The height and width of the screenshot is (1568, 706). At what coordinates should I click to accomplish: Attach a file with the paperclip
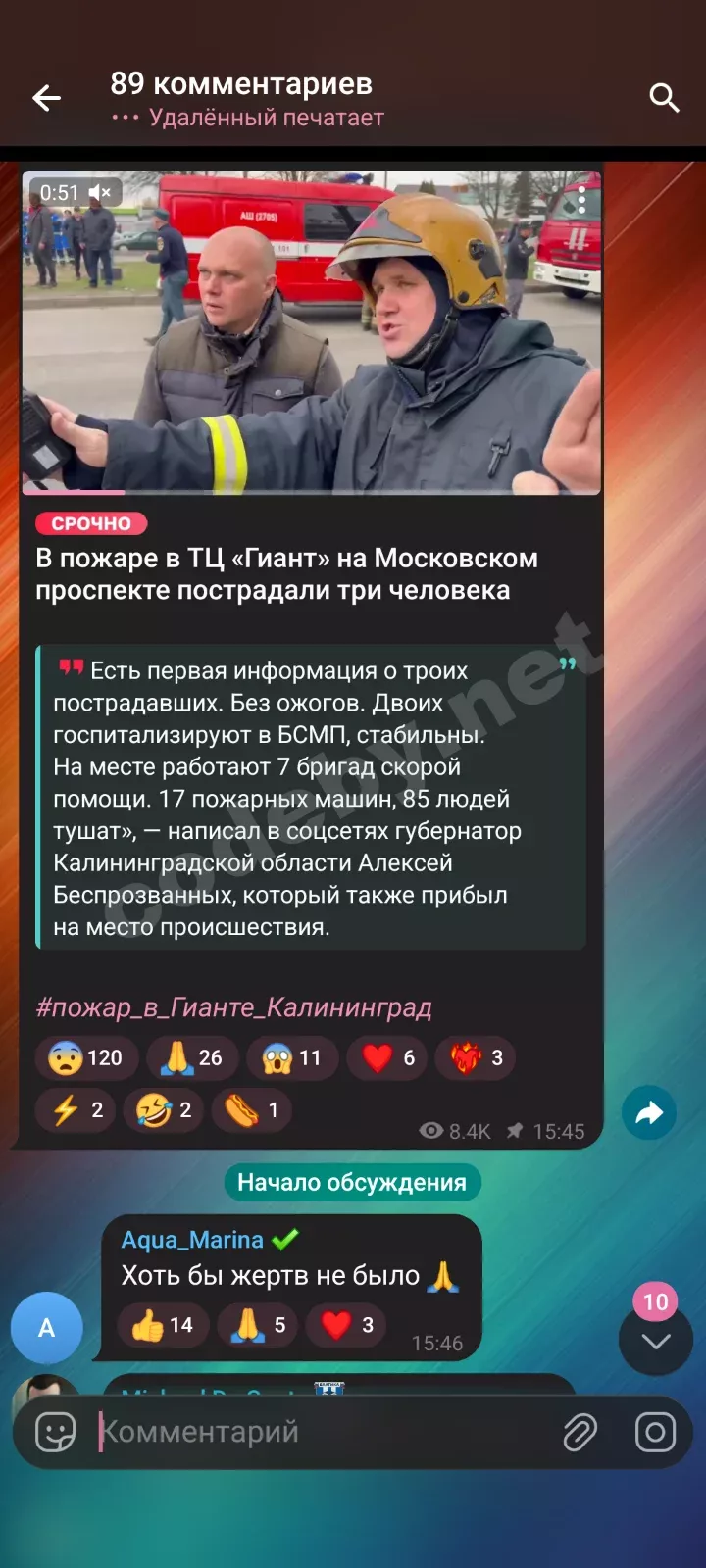(x=580, y=1433)
